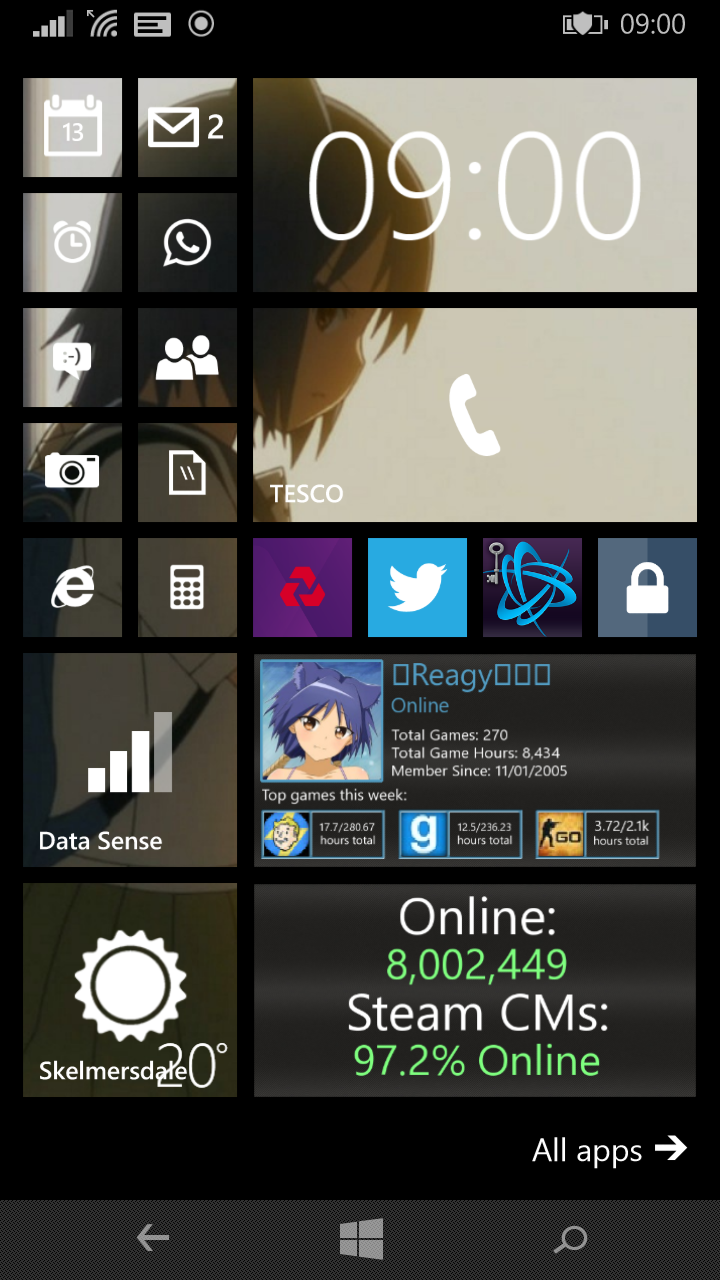Open the Steam online status tile
Viewport: 720px width, 1280px height.
pos(475,990)
